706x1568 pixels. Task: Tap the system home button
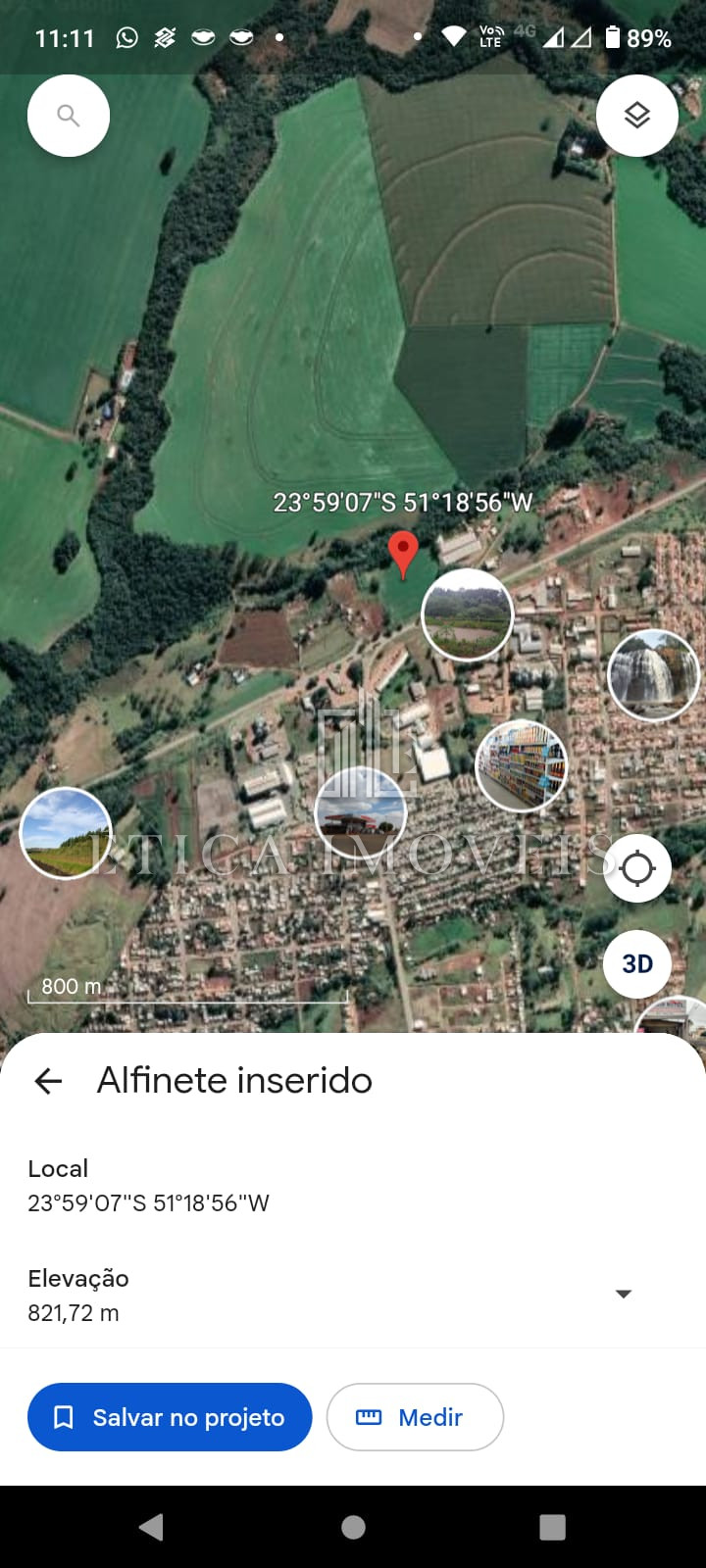(353, 1527)
